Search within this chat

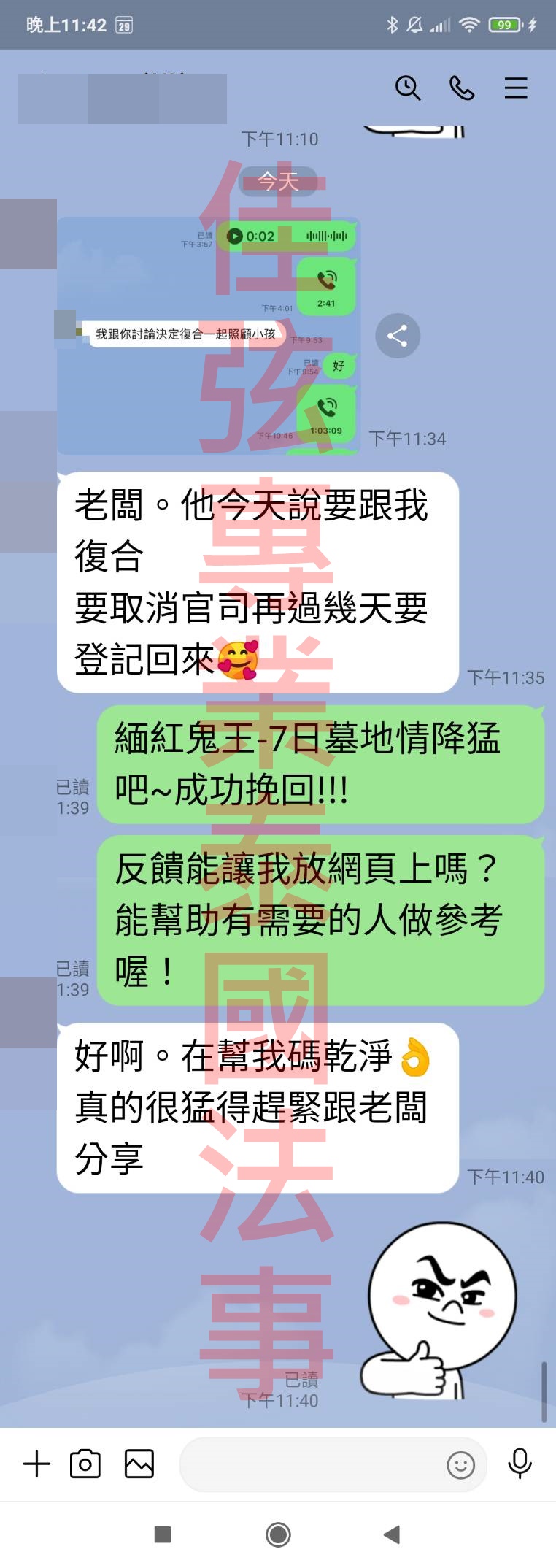[x=408, y=88]
